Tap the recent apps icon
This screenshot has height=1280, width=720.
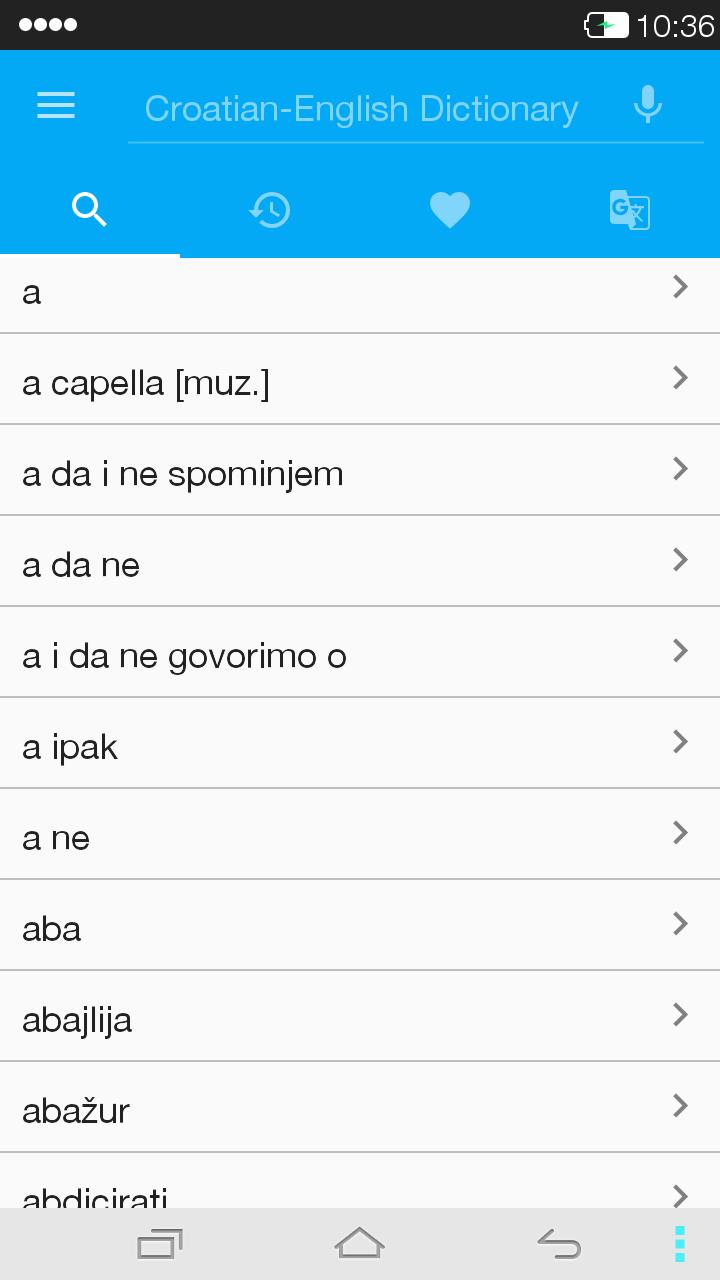point(159,1243)
